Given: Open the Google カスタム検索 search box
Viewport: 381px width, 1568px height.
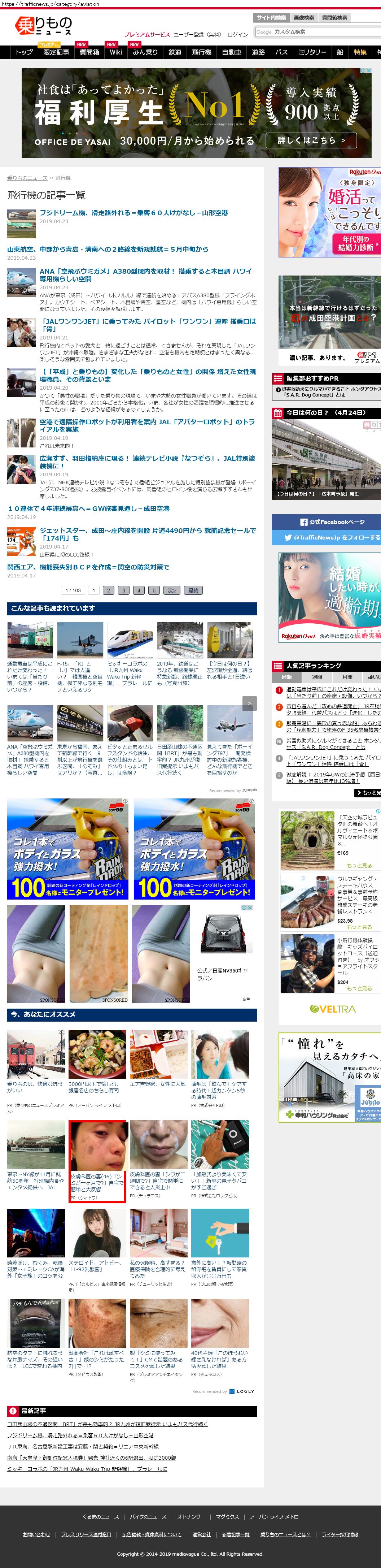Looking at the screenshot, I should coord(316,32).
